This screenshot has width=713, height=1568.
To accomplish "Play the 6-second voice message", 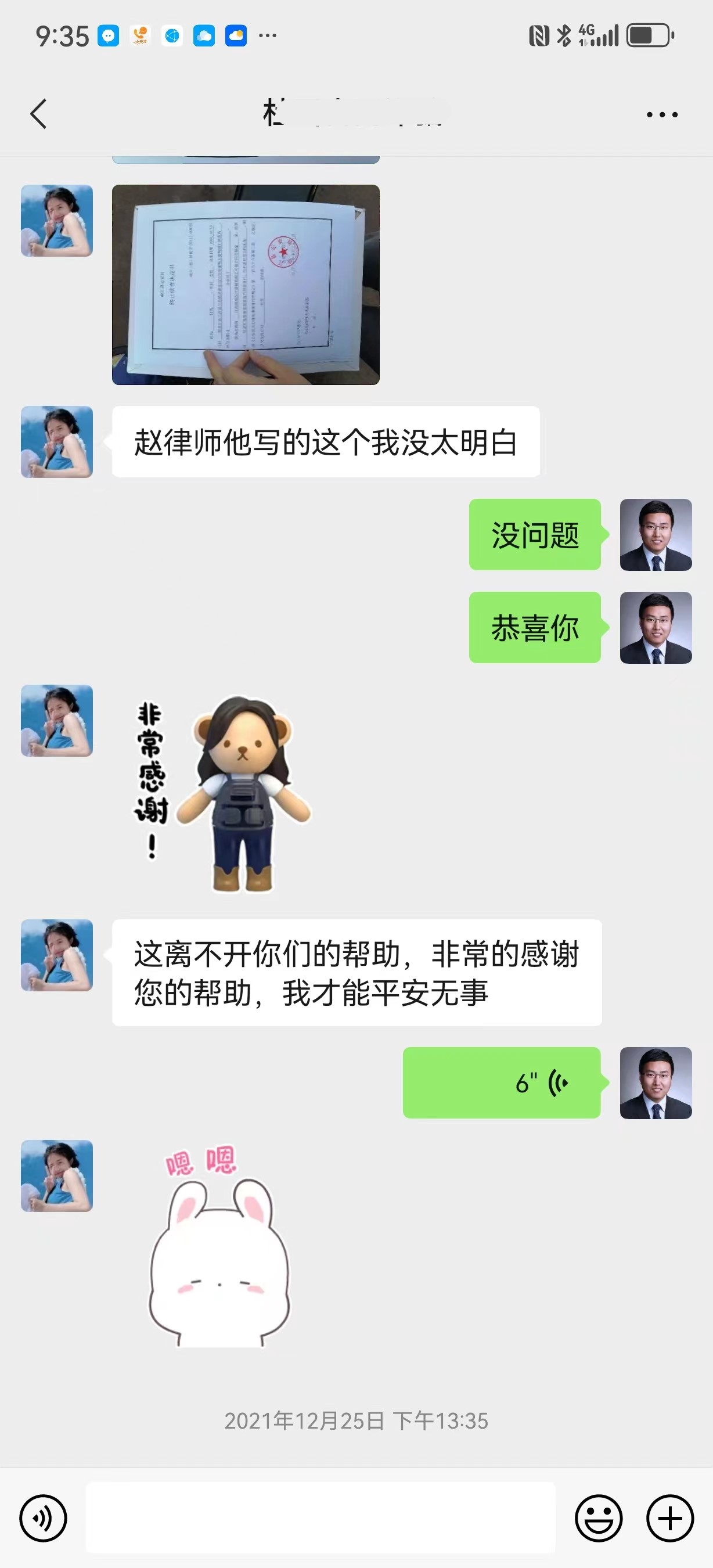I will [x=501, y=1083].
